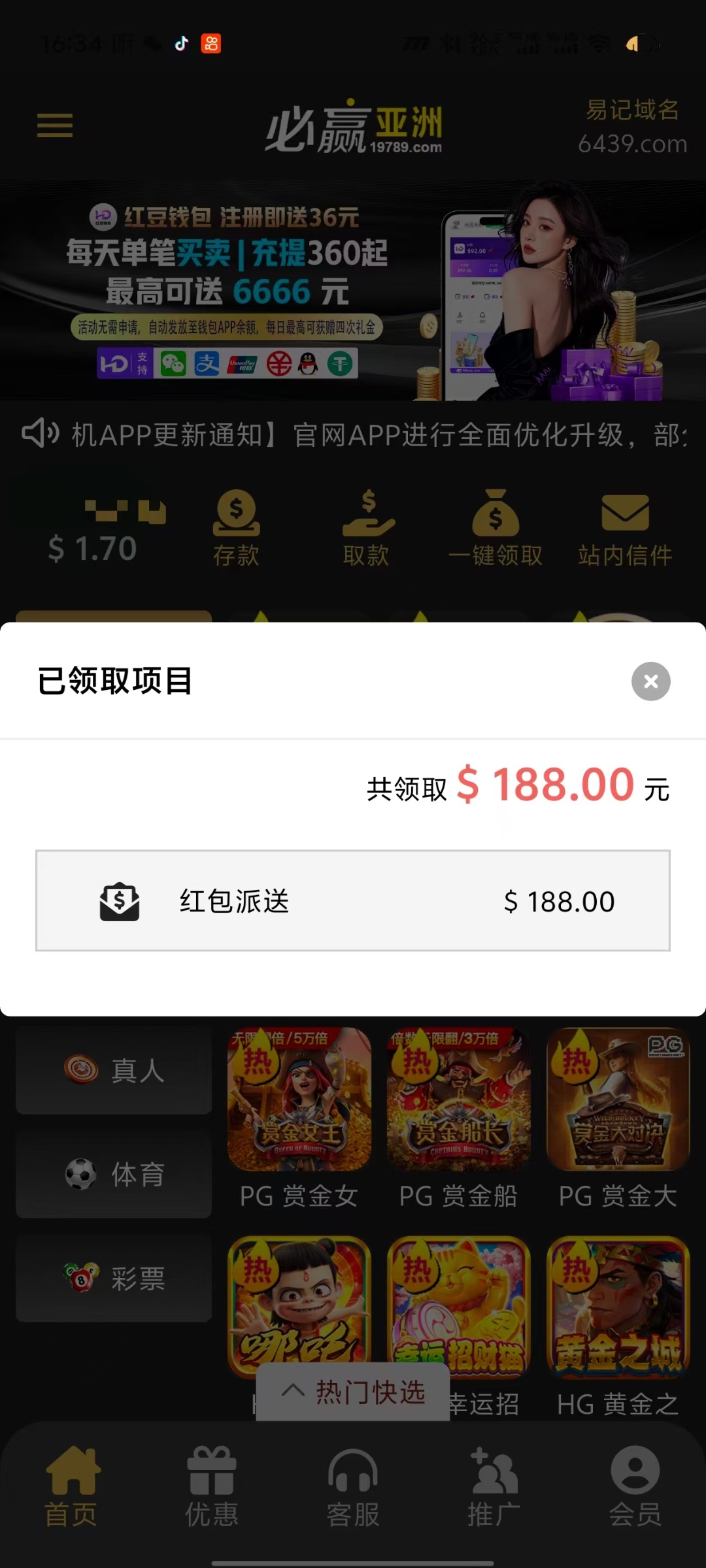Expand the 热门快选 quick pick panel
Image resolution: width=706 pixels, height=1568 pixels.
[353, 1391]
